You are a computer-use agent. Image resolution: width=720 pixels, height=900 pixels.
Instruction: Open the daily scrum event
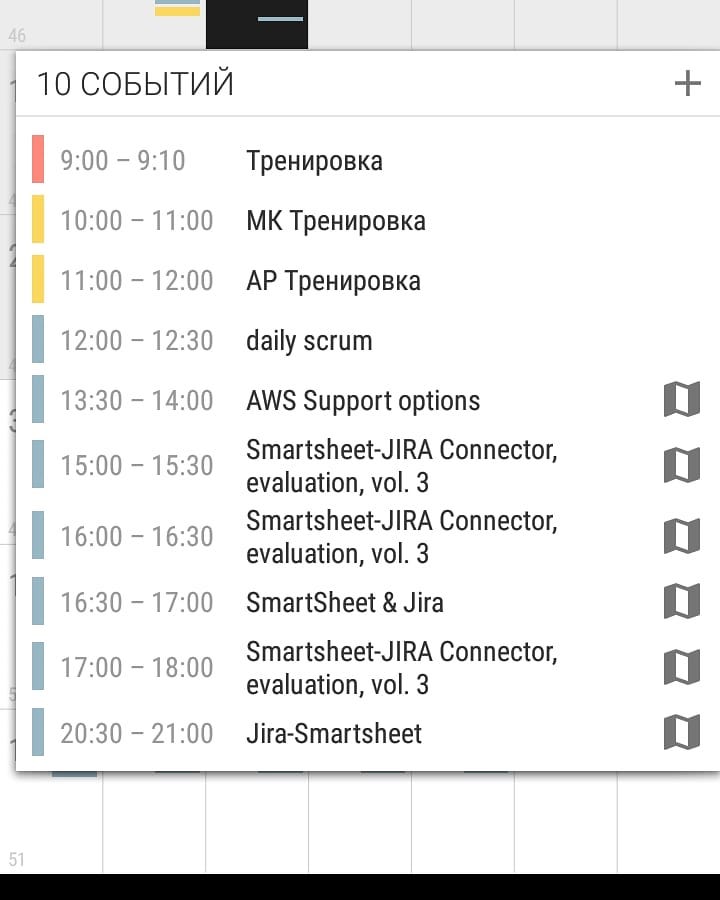click(x=309, y=341)
